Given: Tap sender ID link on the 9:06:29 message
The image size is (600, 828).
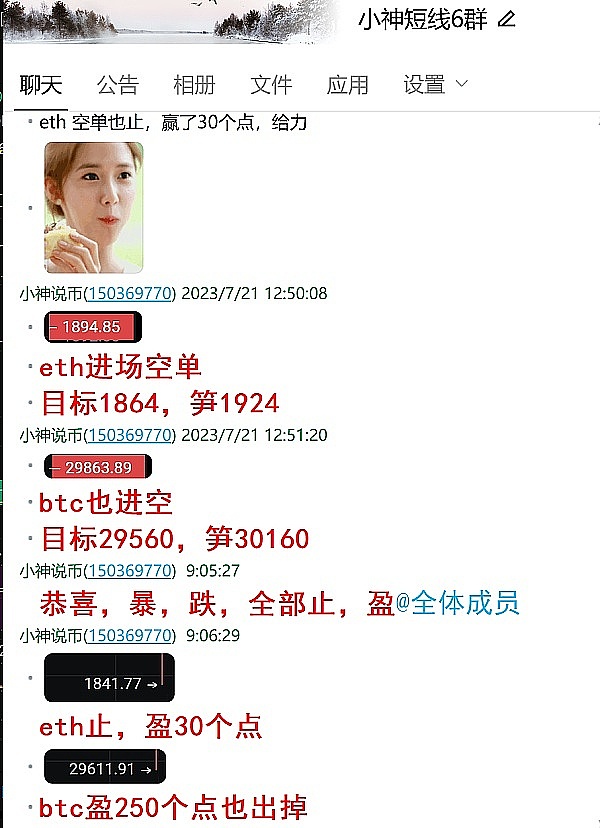Looking at the screenshot, I should 131,635.
